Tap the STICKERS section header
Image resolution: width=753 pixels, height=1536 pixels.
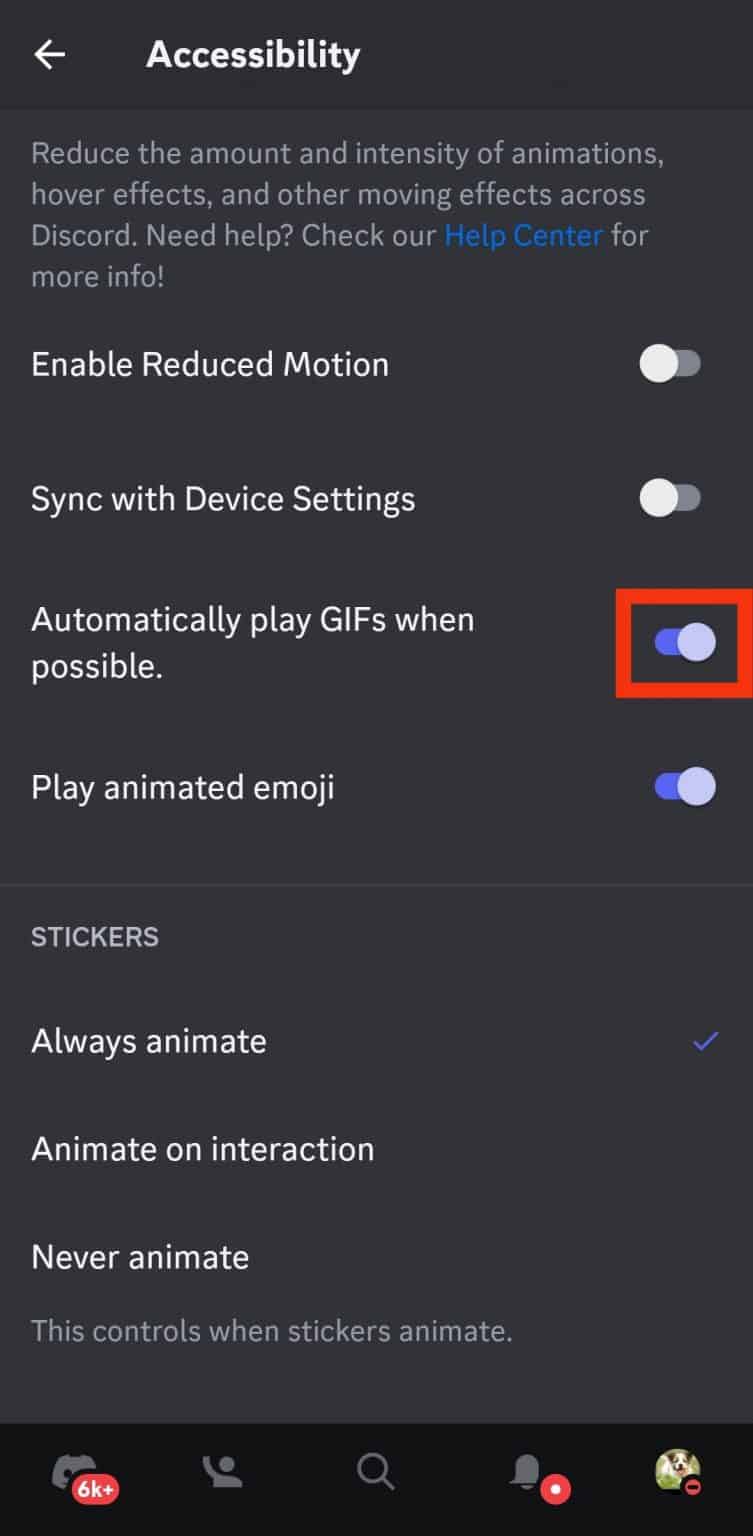[x=94, y=936]
